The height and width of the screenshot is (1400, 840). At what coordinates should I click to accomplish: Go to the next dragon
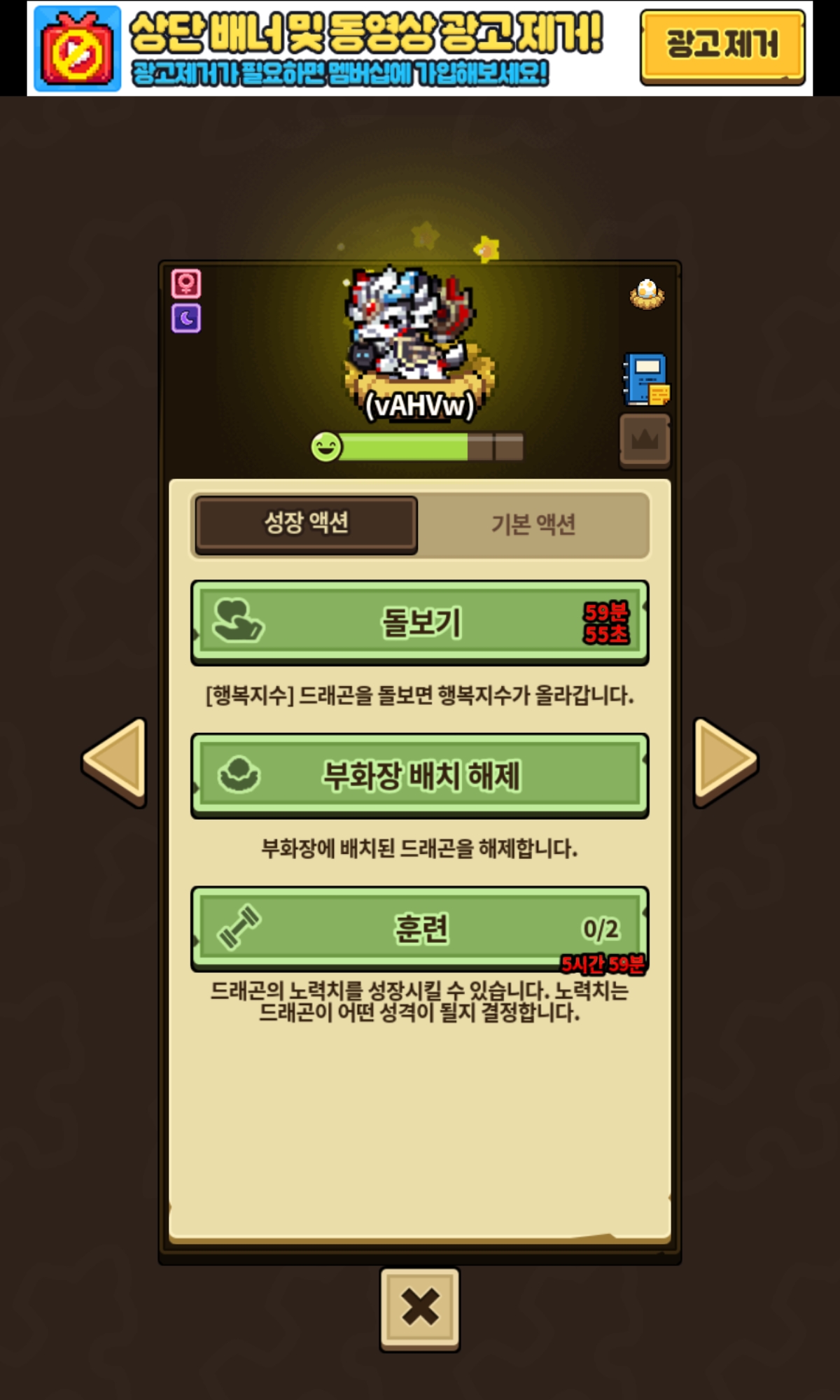coord(724,762)
